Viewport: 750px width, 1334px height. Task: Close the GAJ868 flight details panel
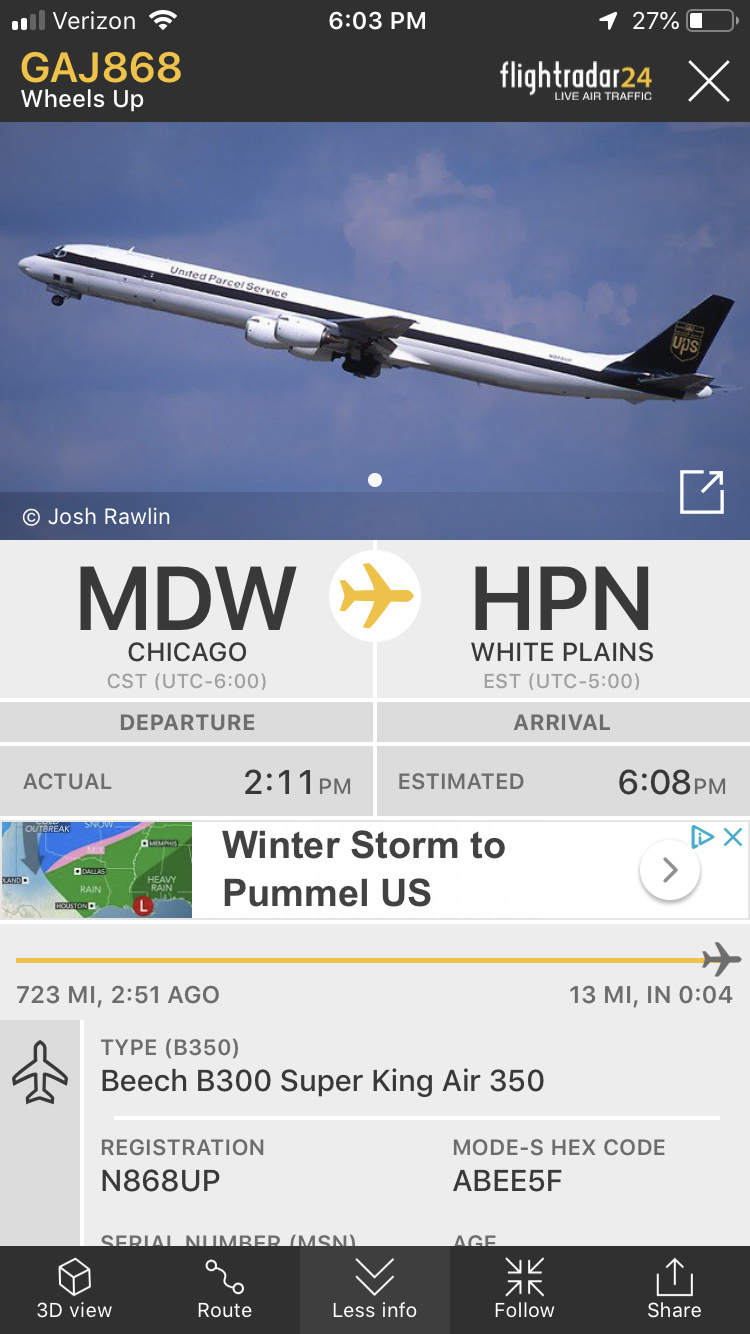(x=708, y=81)
